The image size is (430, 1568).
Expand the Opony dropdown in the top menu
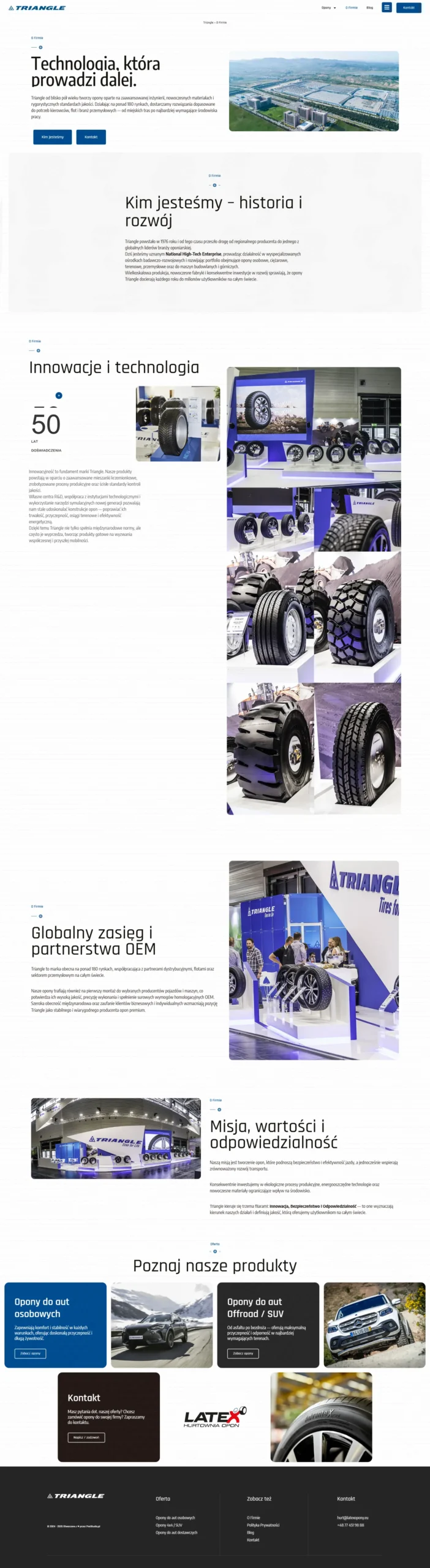tap(328, 8)
